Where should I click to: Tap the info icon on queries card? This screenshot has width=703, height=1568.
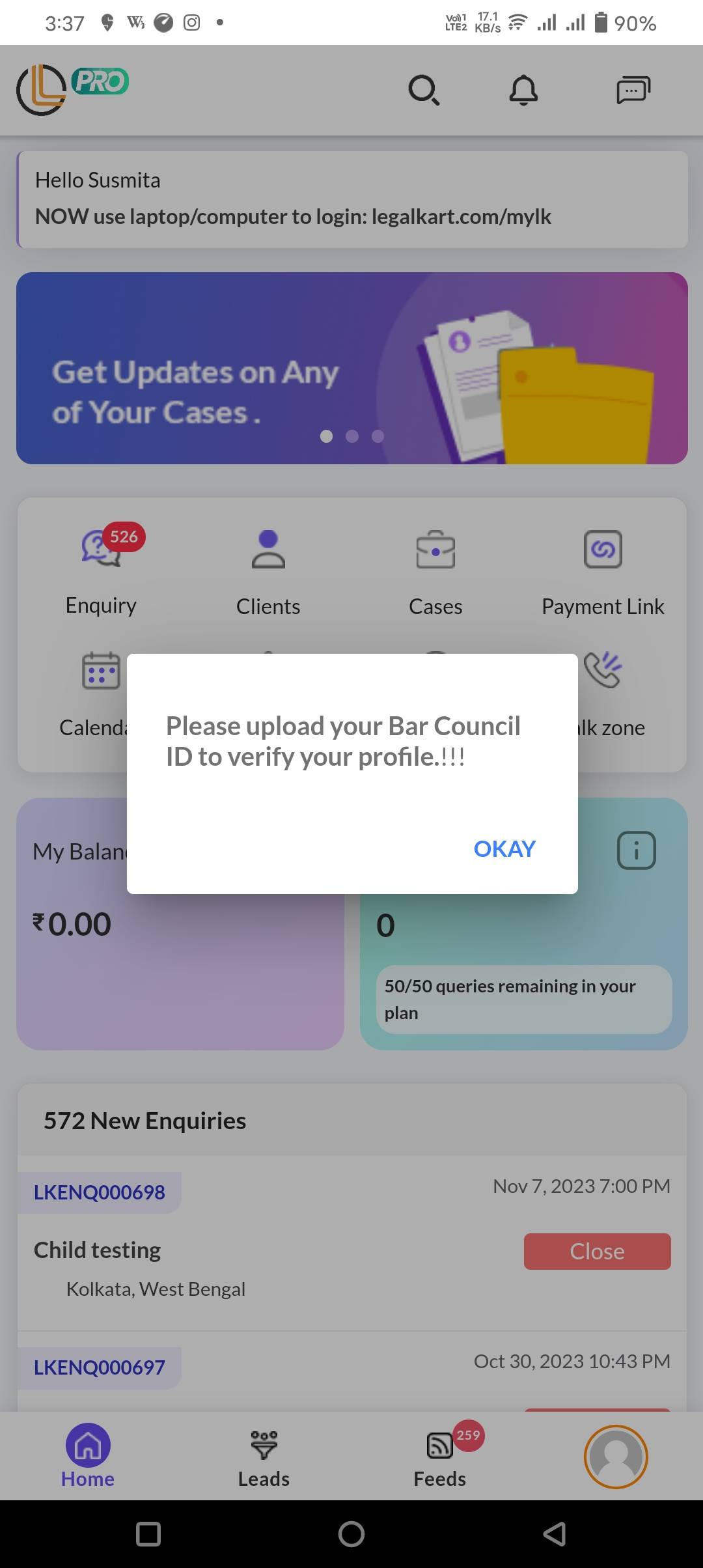click(x=636, y=850)
